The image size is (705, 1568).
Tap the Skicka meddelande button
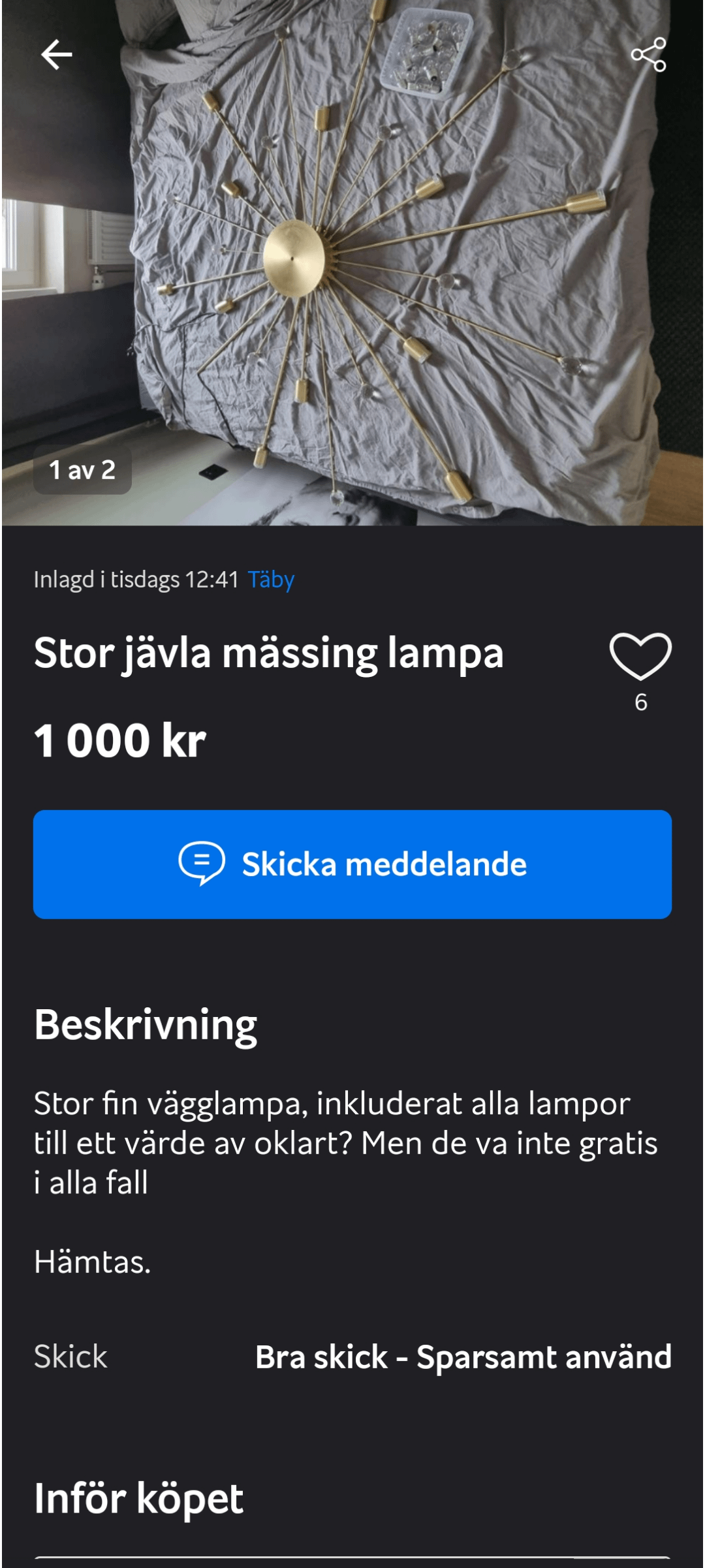[x=352, y=864]
